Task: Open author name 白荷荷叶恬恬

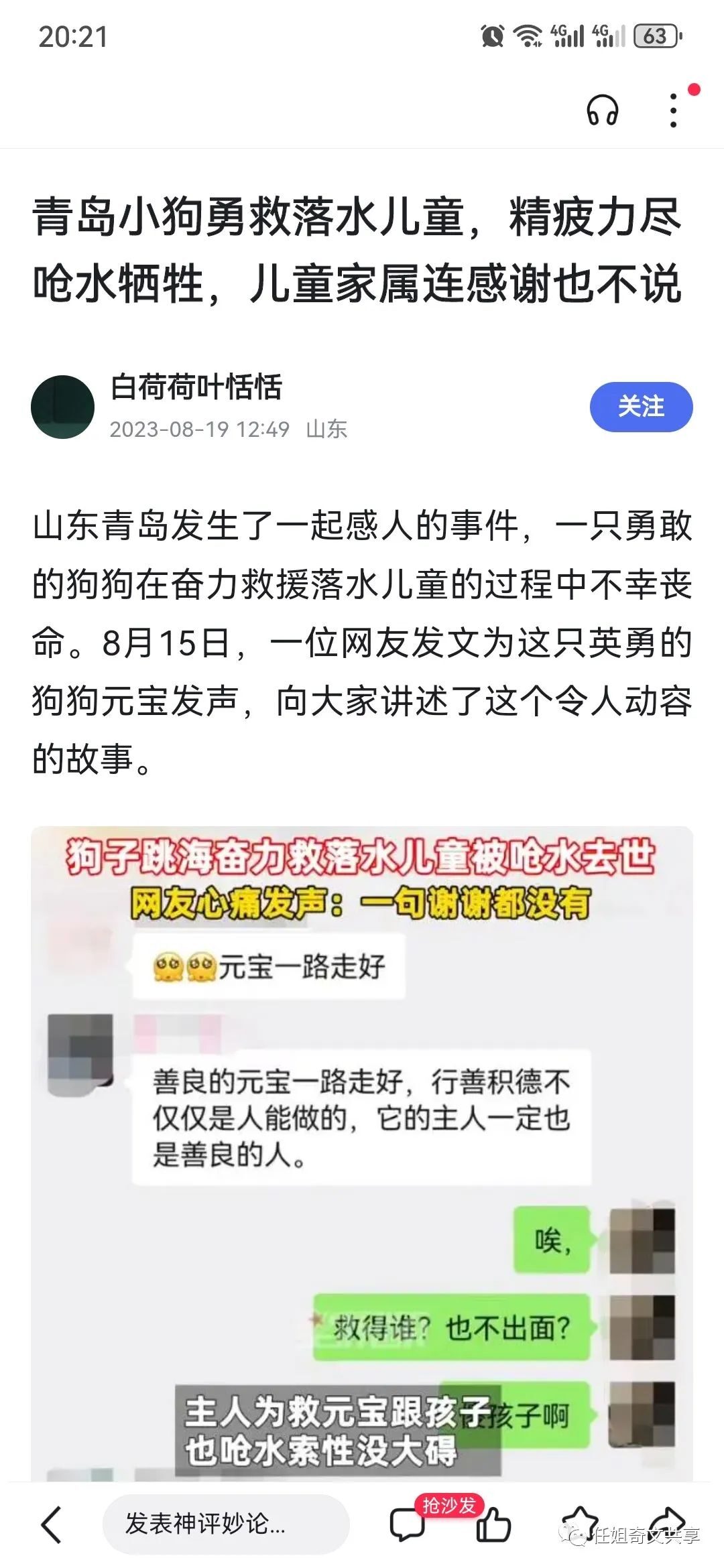Action: click(196, 387)
